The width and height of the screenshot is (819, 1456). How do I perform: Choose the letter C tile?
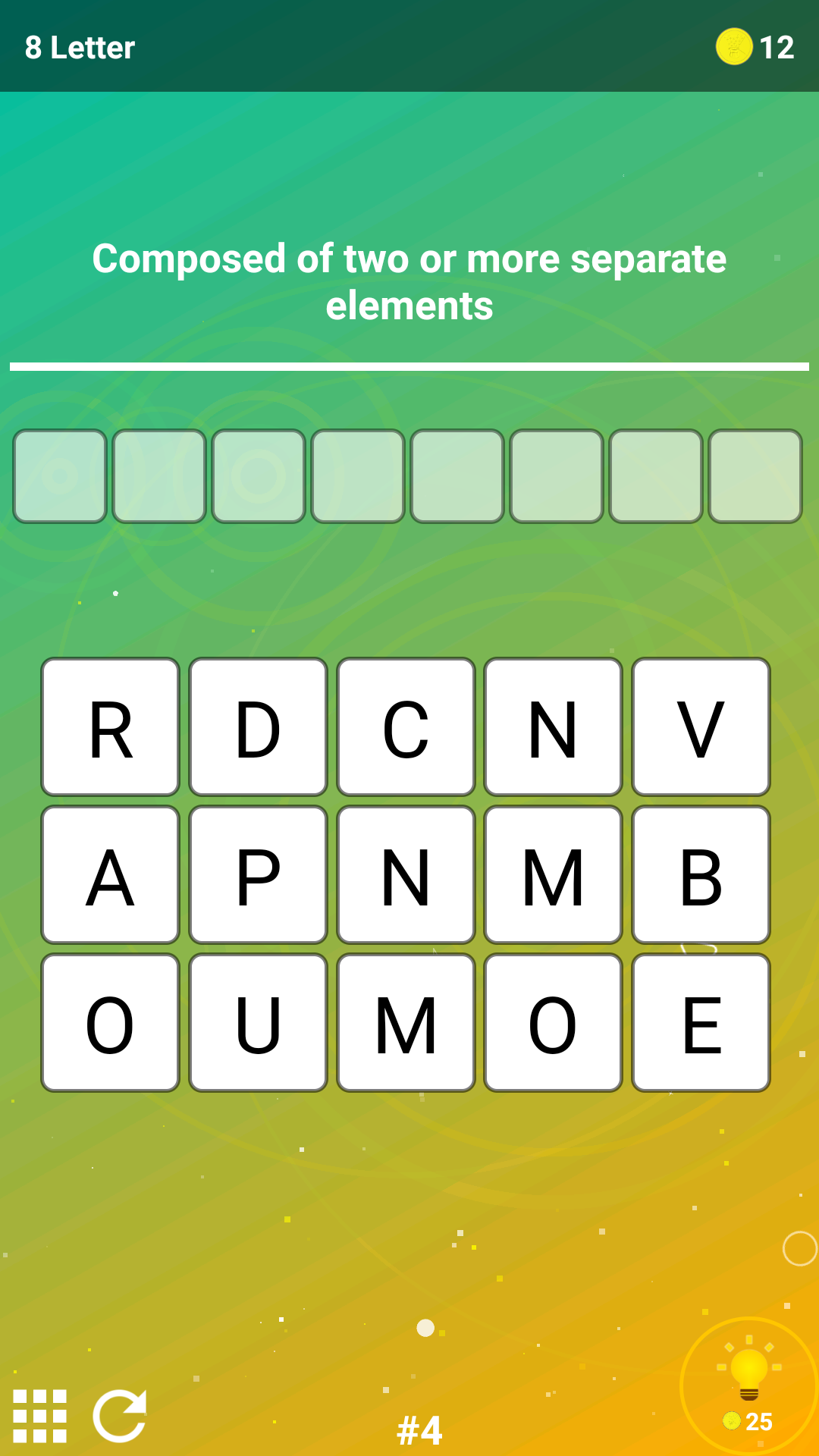tap(406, 726)
